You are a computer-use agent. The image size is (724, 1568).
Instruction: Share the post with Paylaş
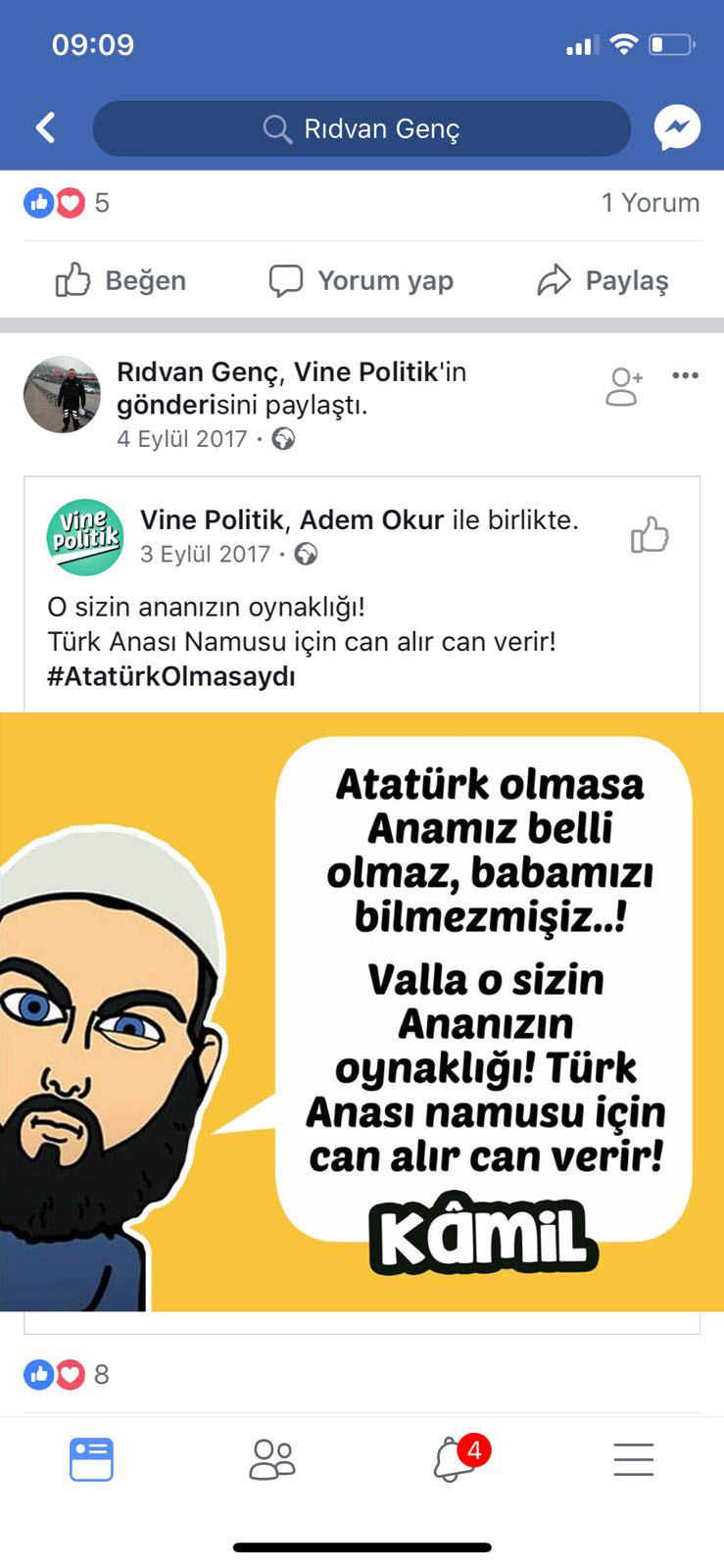tap(603, 280)
